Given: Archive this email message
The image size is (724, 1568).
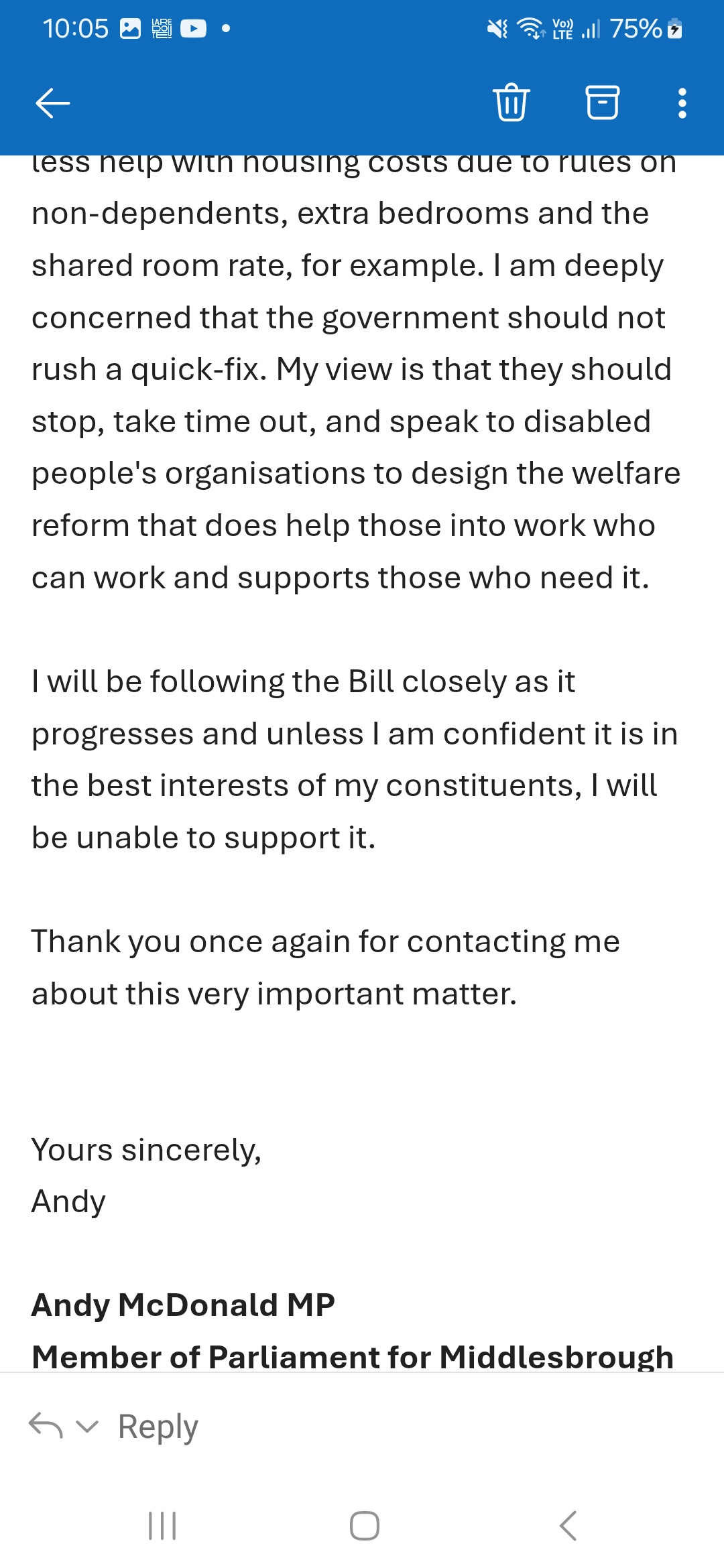Looking at the screenshot, I should click(x=602, y=103).
